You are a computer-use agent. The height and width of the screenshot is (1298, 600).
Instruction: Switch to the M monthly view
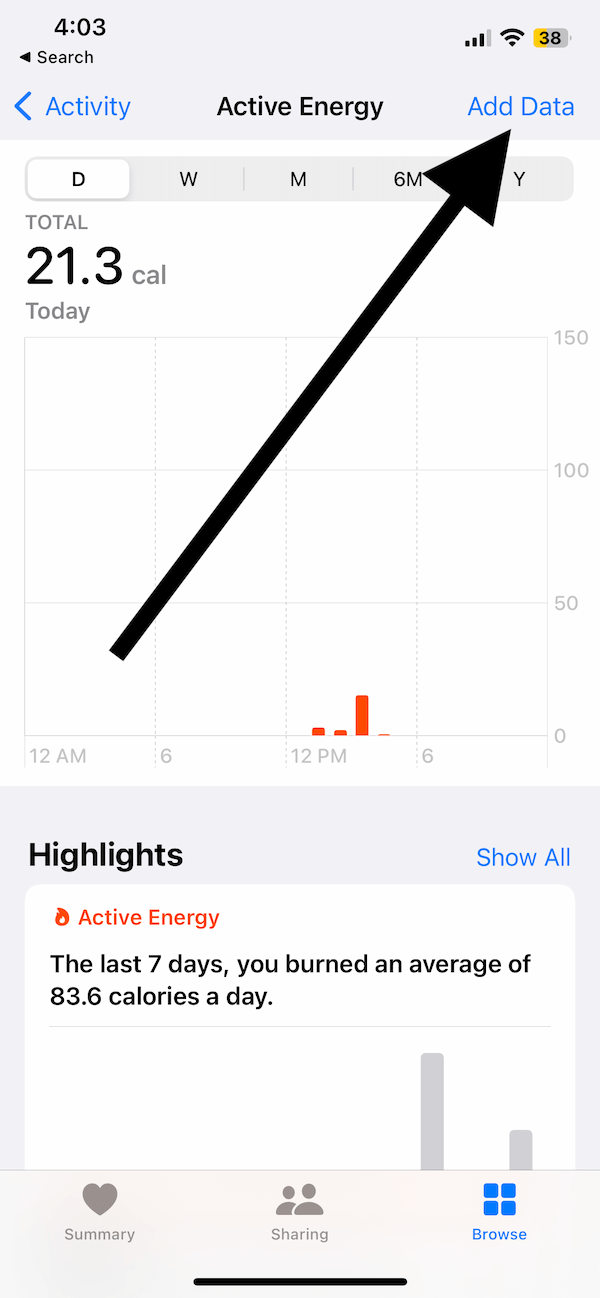298,180
